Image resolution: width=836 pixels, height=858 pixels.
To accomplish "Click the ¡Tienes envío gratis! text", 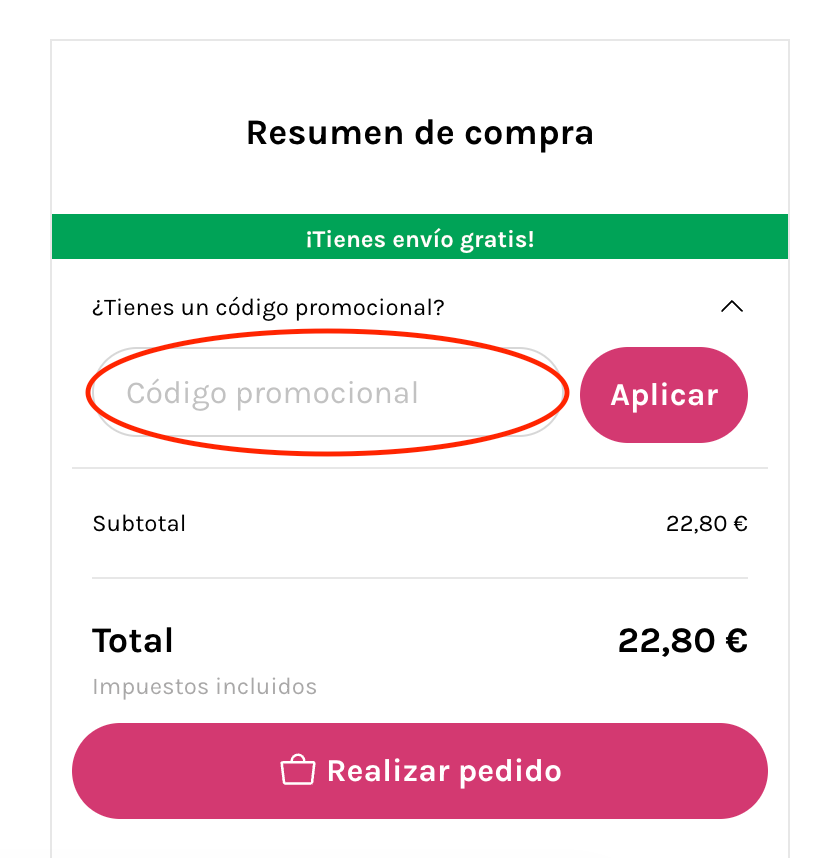I will pos(418,238).
